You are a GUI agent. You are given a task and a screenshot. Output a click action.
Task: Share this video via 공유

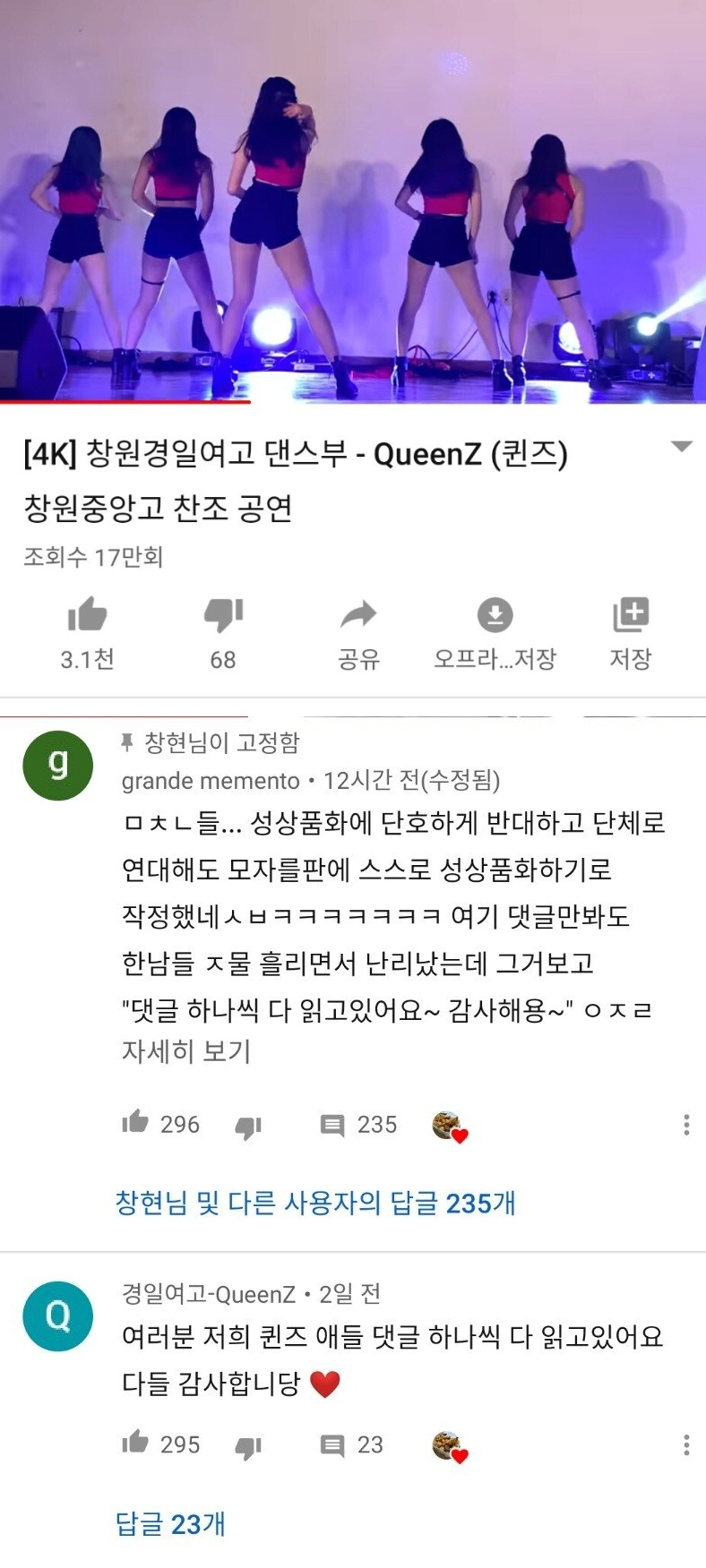[358, 615]
